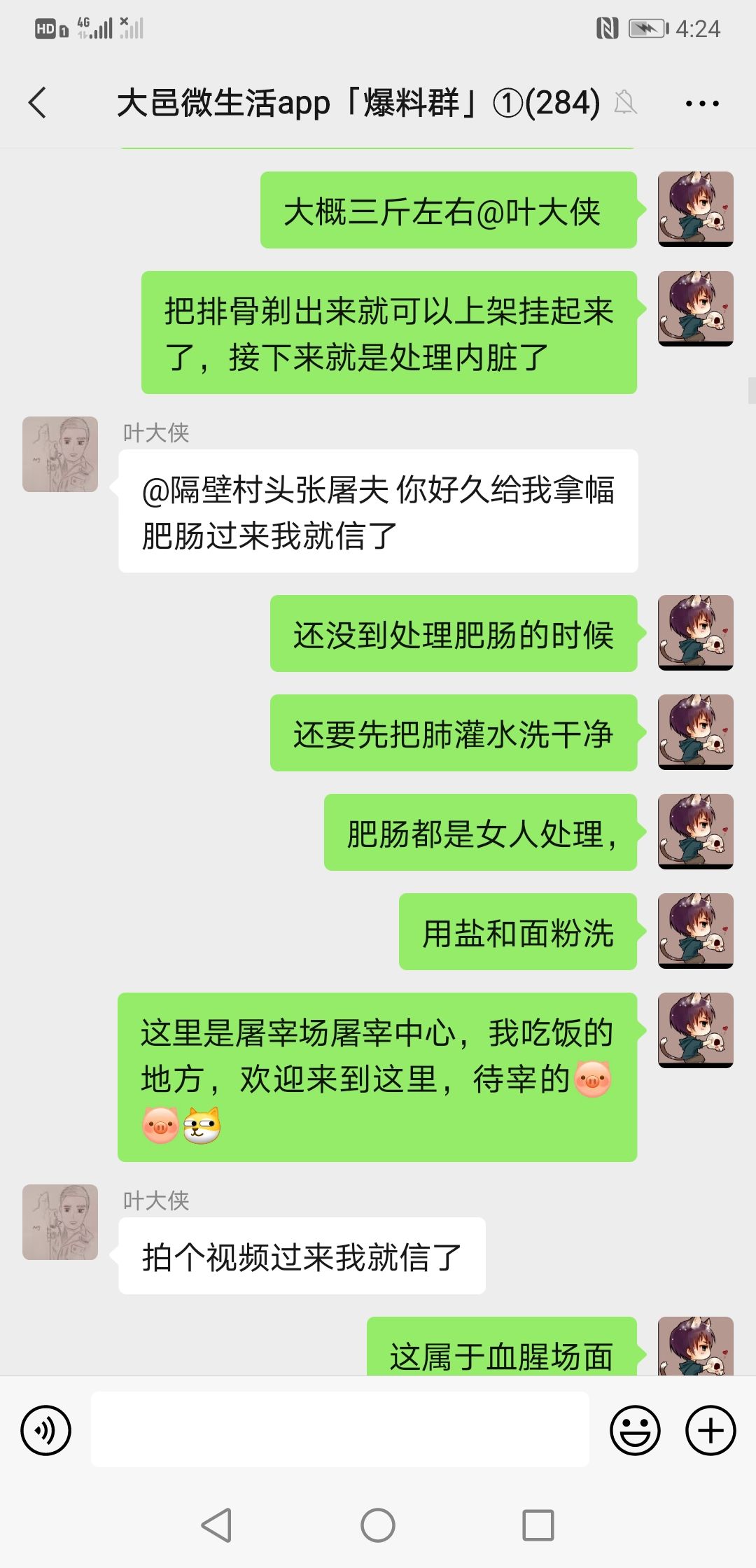
Task: Open the emoji sticker panel
Action: point(635,1429)
